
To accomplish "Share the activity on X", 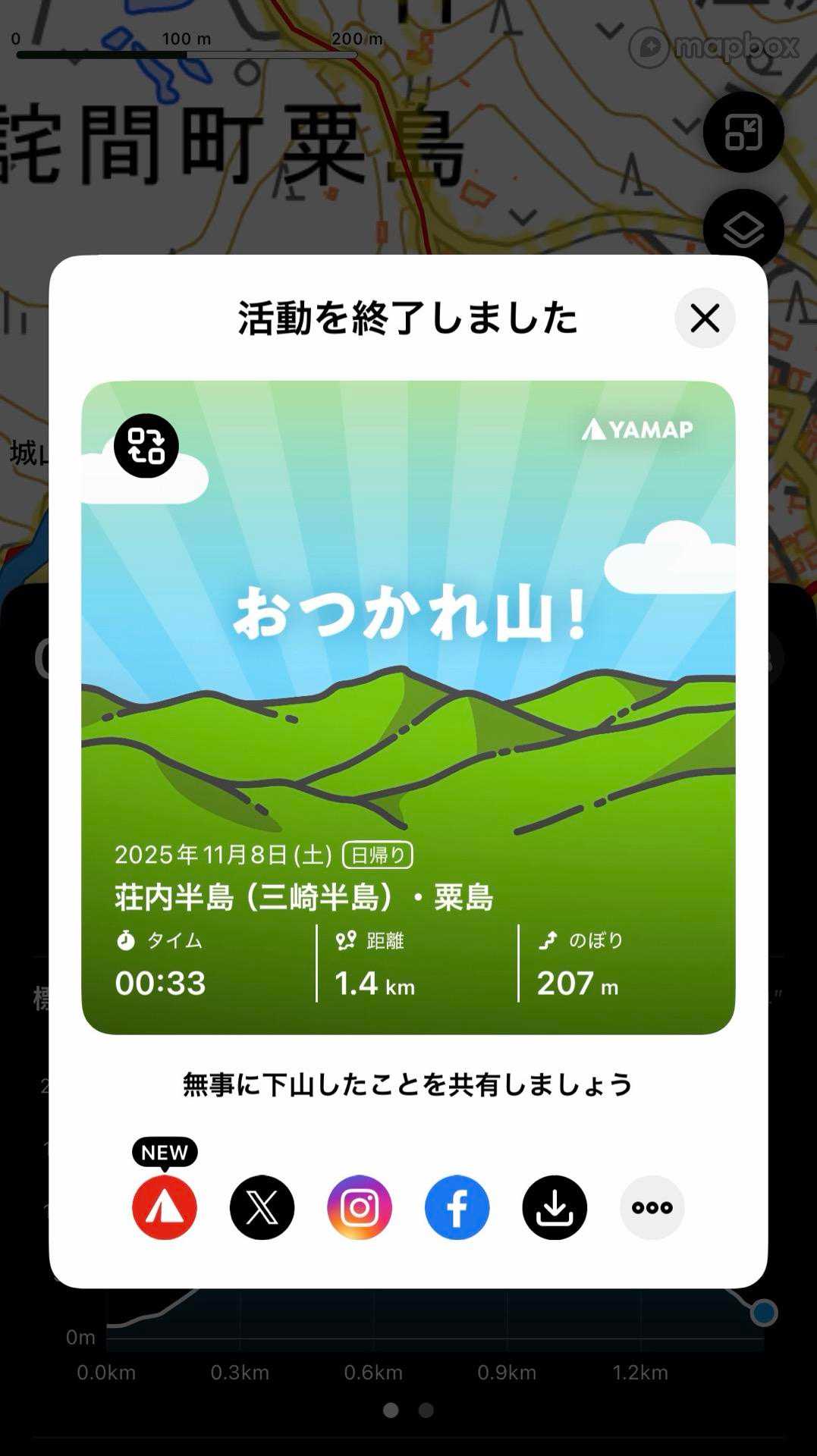I will point(262,1207).
